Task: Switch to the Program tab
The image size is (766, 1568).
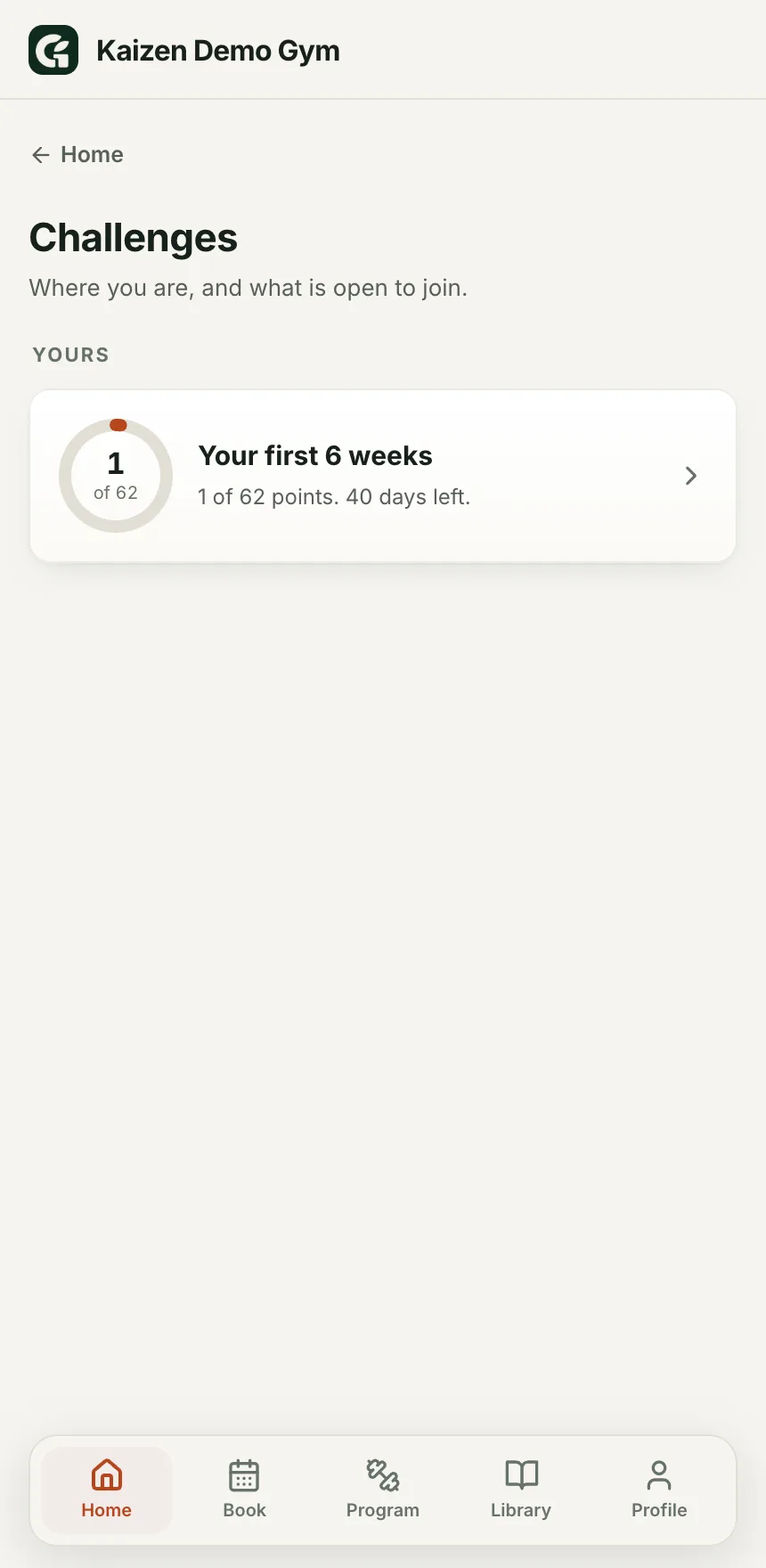Action: (383, 1490)
